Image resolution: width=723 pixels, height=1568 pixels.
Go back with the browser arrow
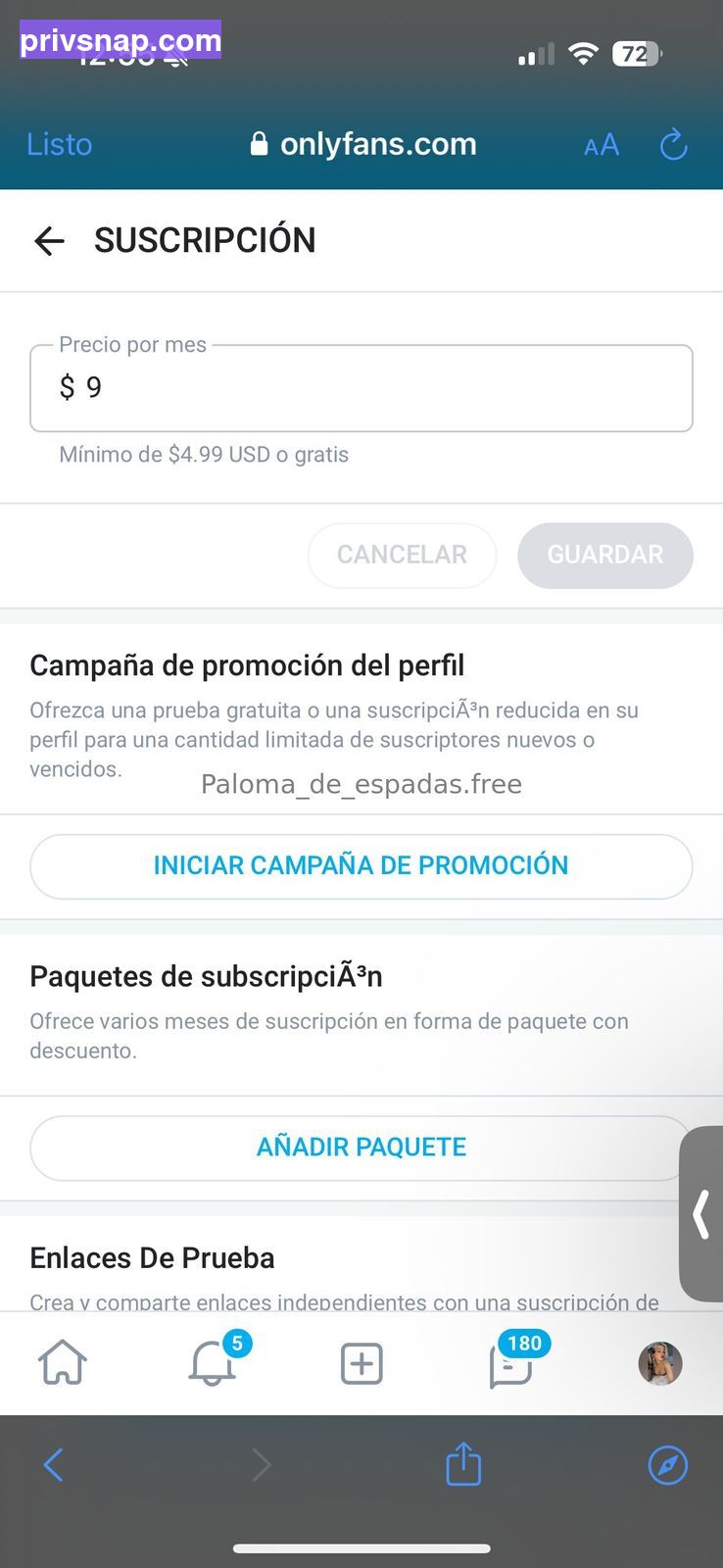coord(54,1465)
